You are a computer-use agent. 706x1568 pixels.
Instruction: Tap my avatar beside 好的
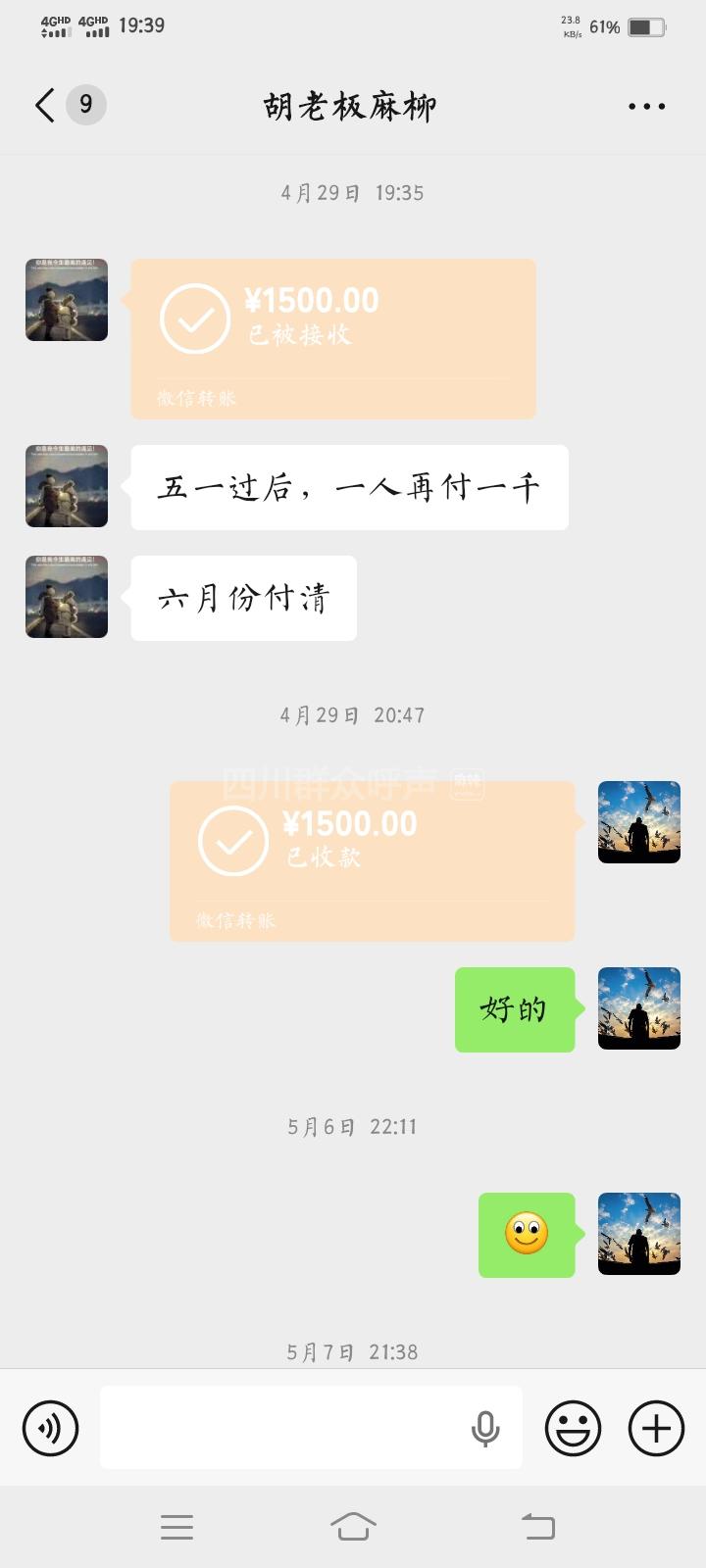tap(639, 1008)
